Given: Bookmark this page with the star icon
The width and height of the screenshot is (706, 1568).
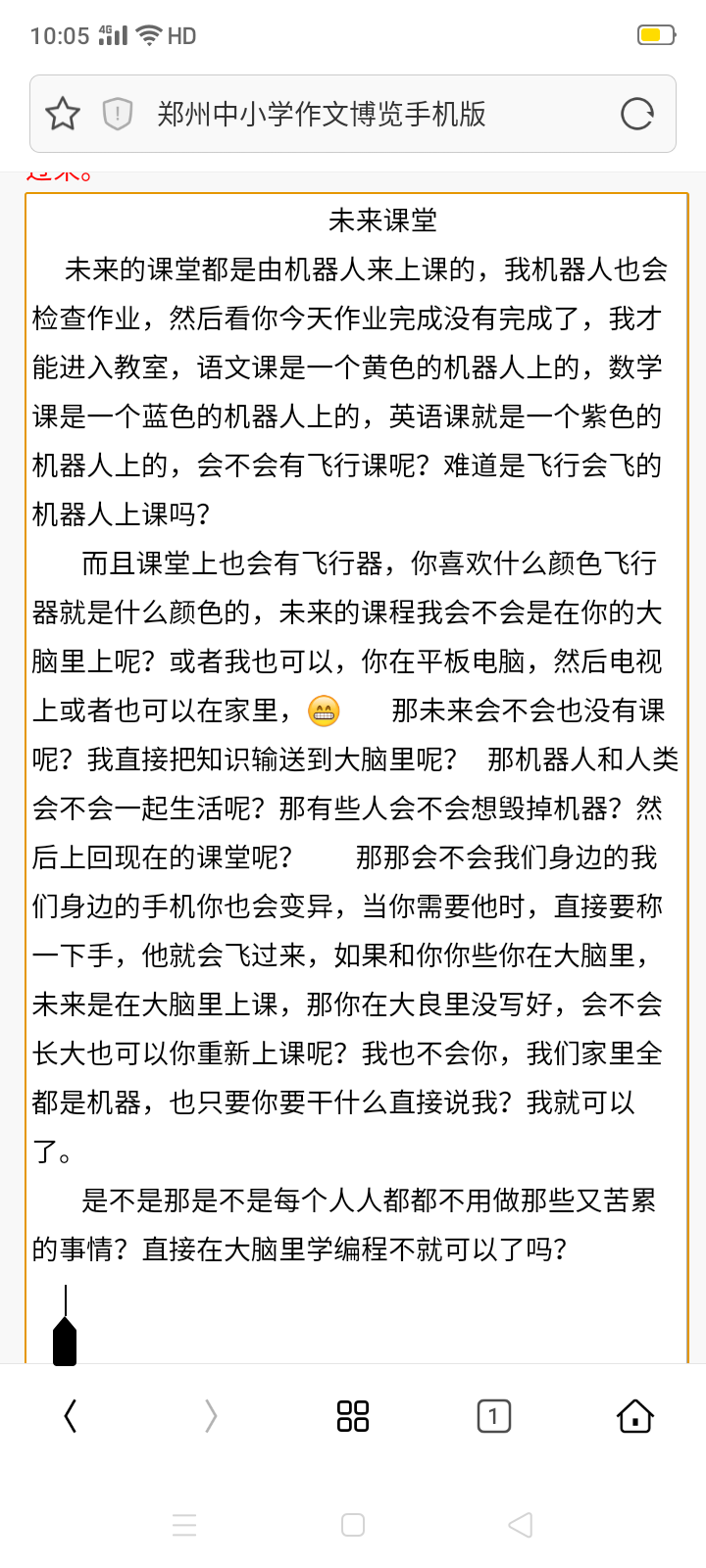Looking at the screenshot, I should point(63,115).
